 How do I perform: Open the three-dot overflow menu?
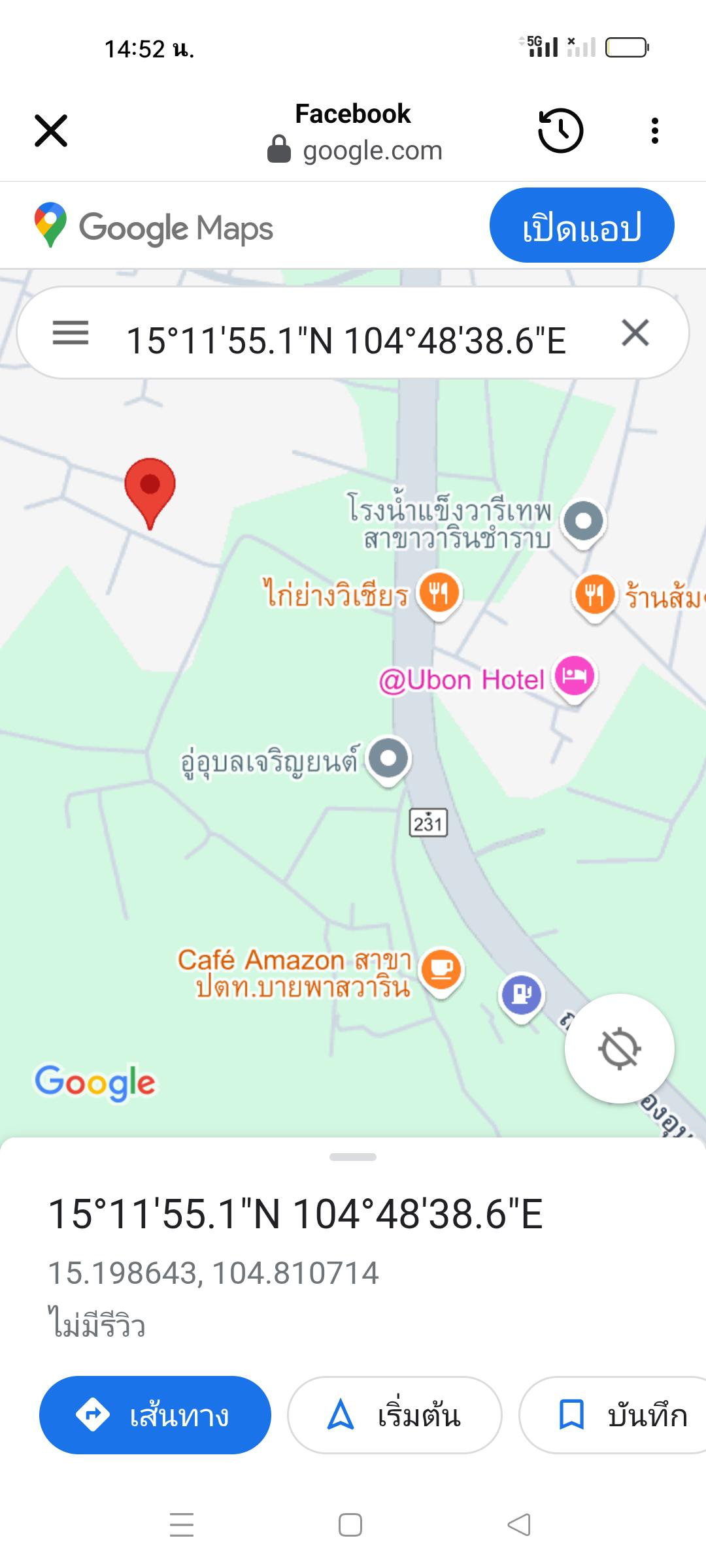[654, 131]
